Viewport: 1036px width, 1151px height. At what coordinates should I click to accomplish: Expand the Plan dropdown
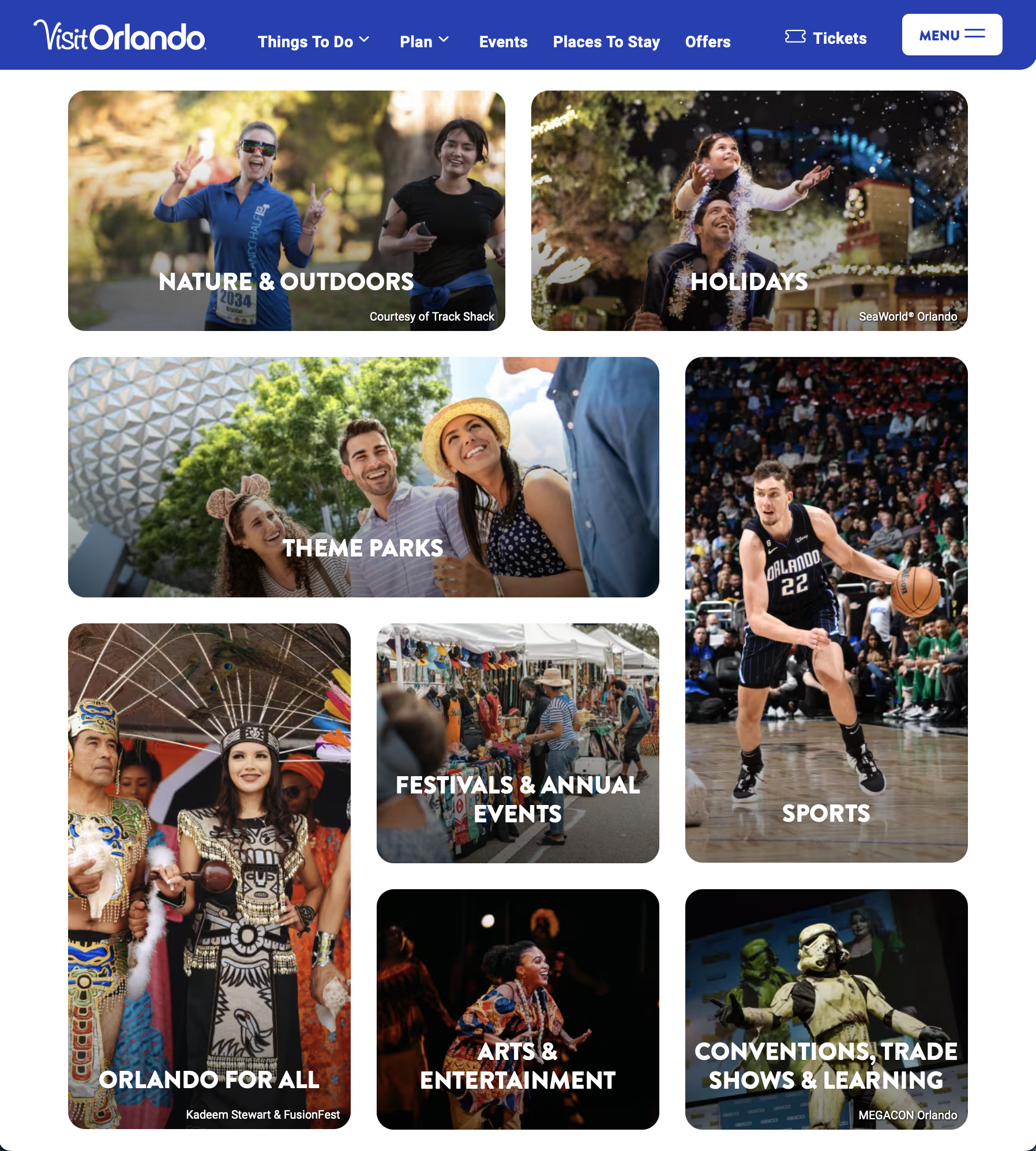(x=424, y=42)
